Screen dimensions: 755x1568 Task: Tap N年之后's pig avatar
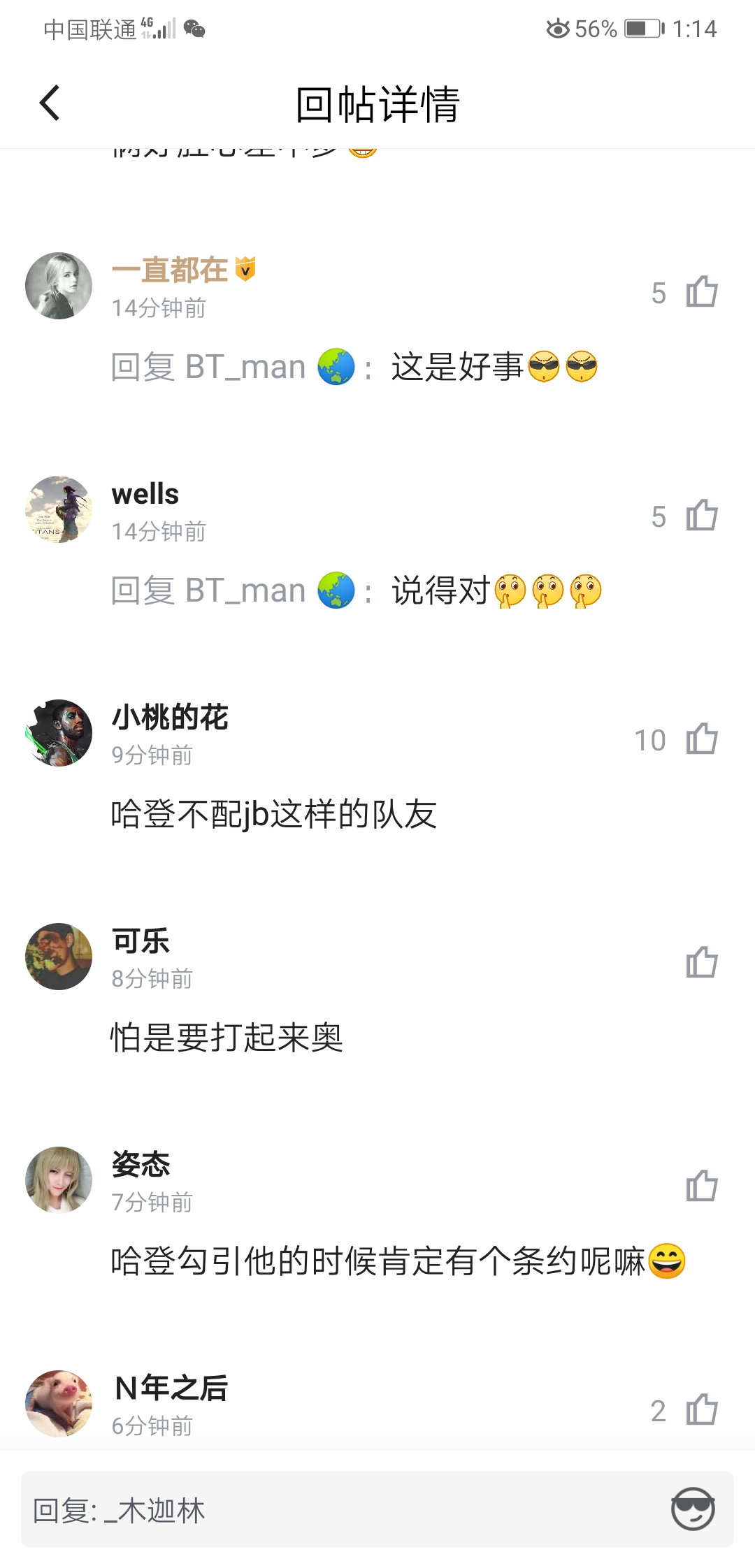pos(59,1404)
